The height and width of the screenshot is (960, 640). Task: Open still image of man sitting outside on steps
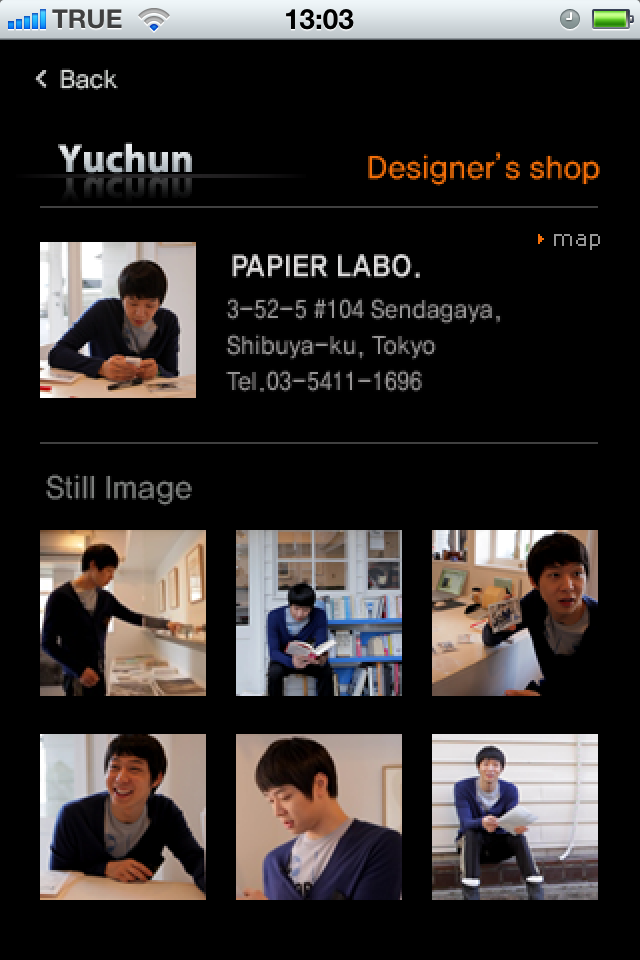515,817
